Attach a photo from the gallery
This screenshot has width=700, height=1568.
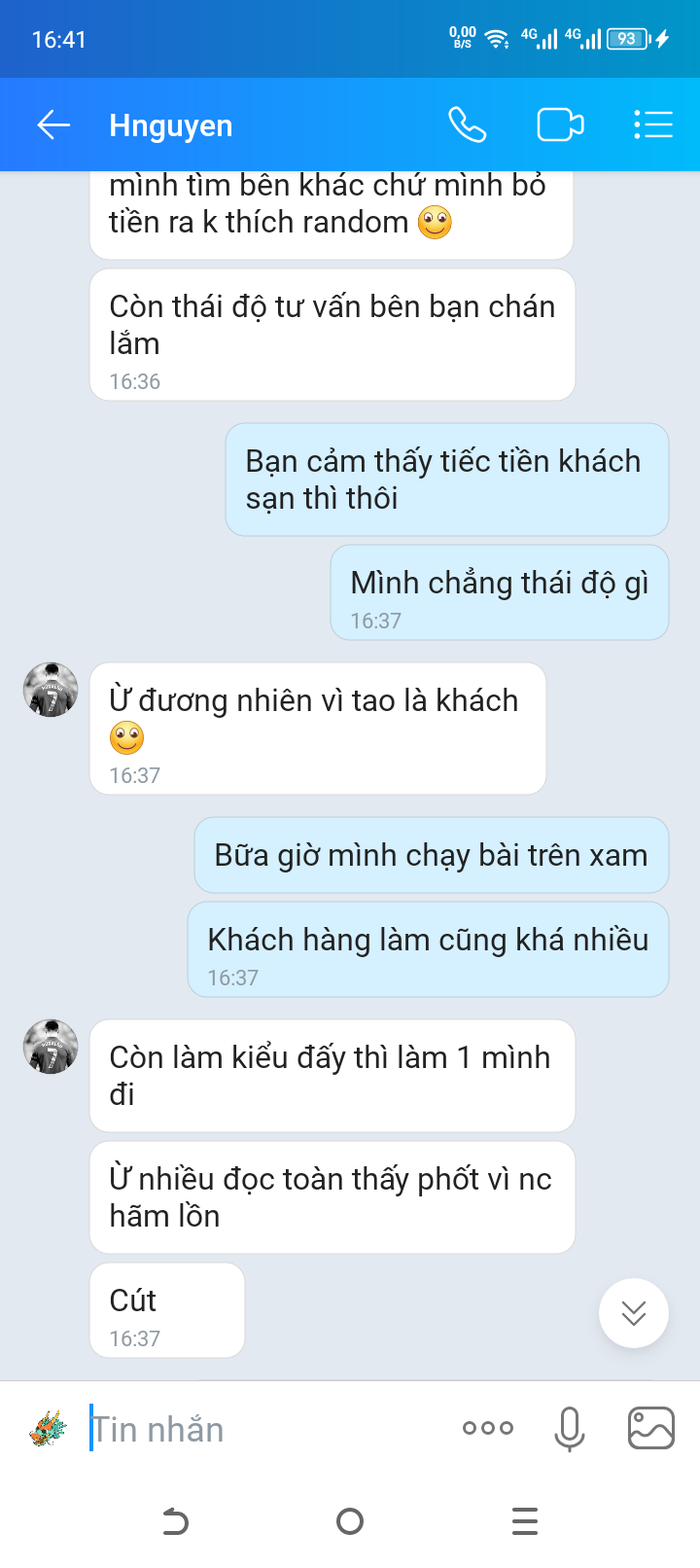pyautogui.click(x=651, y=1429)
